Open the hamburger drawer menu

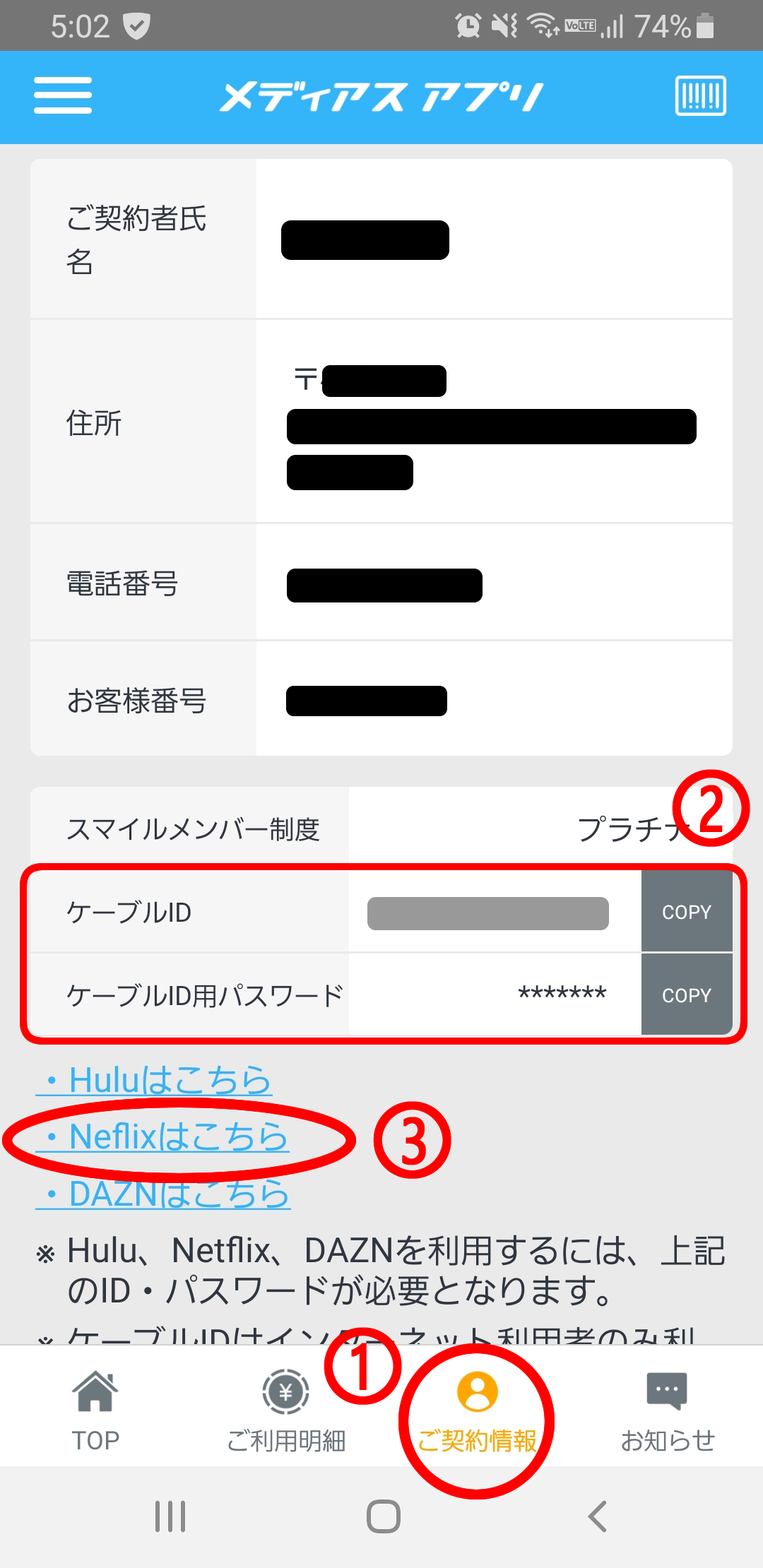coord(63,95)
